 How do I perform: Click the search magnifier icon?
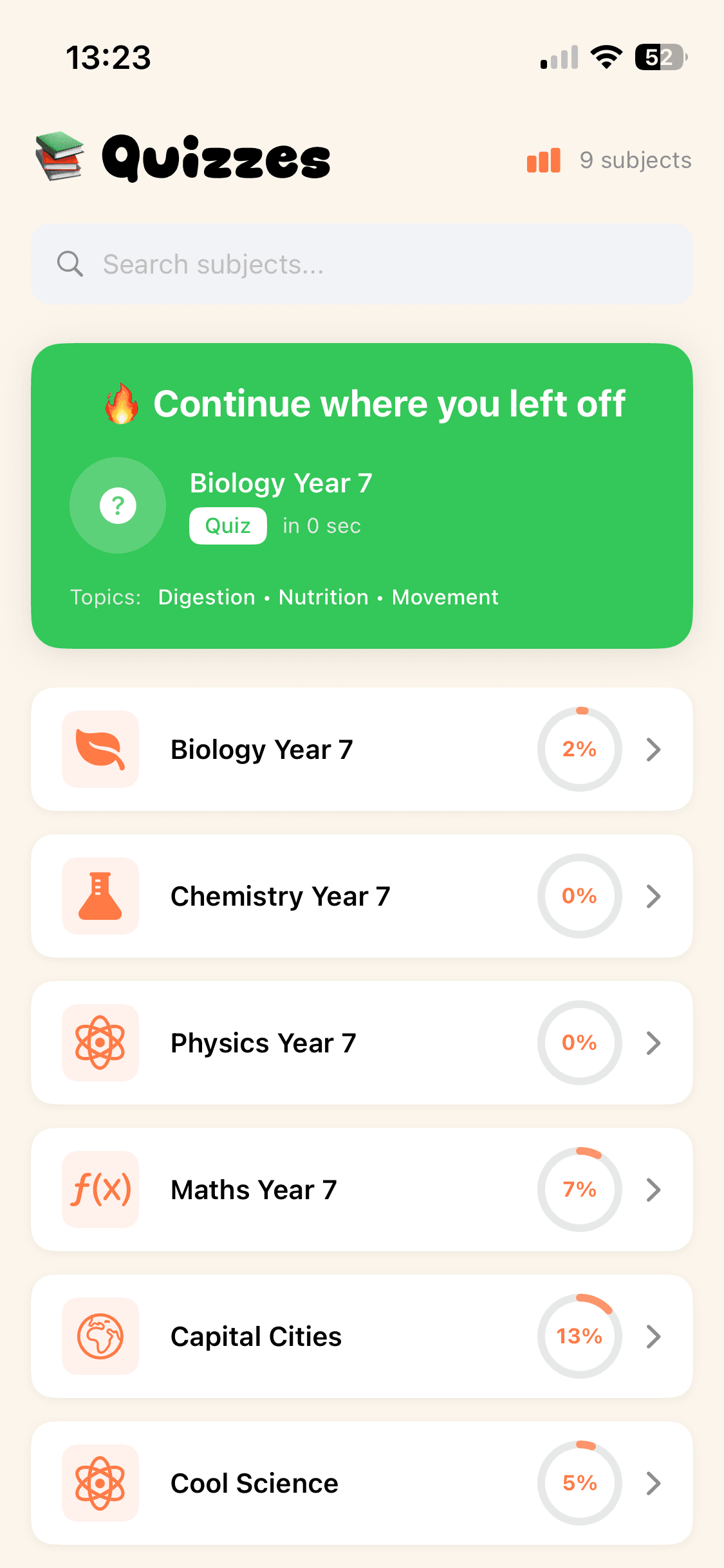click(x=71, y=264)
